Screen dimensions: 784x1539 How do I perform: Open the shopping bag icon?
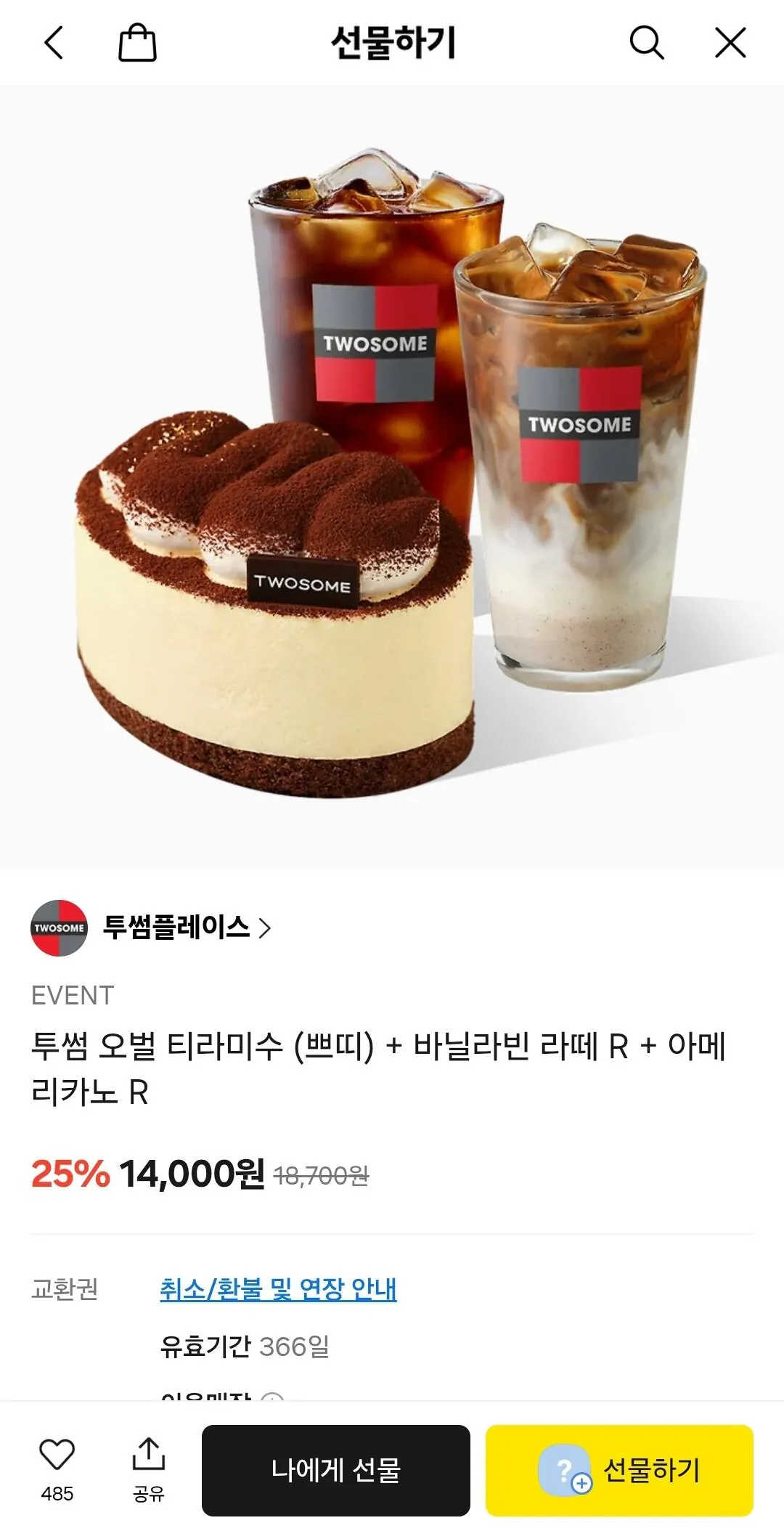137,42
